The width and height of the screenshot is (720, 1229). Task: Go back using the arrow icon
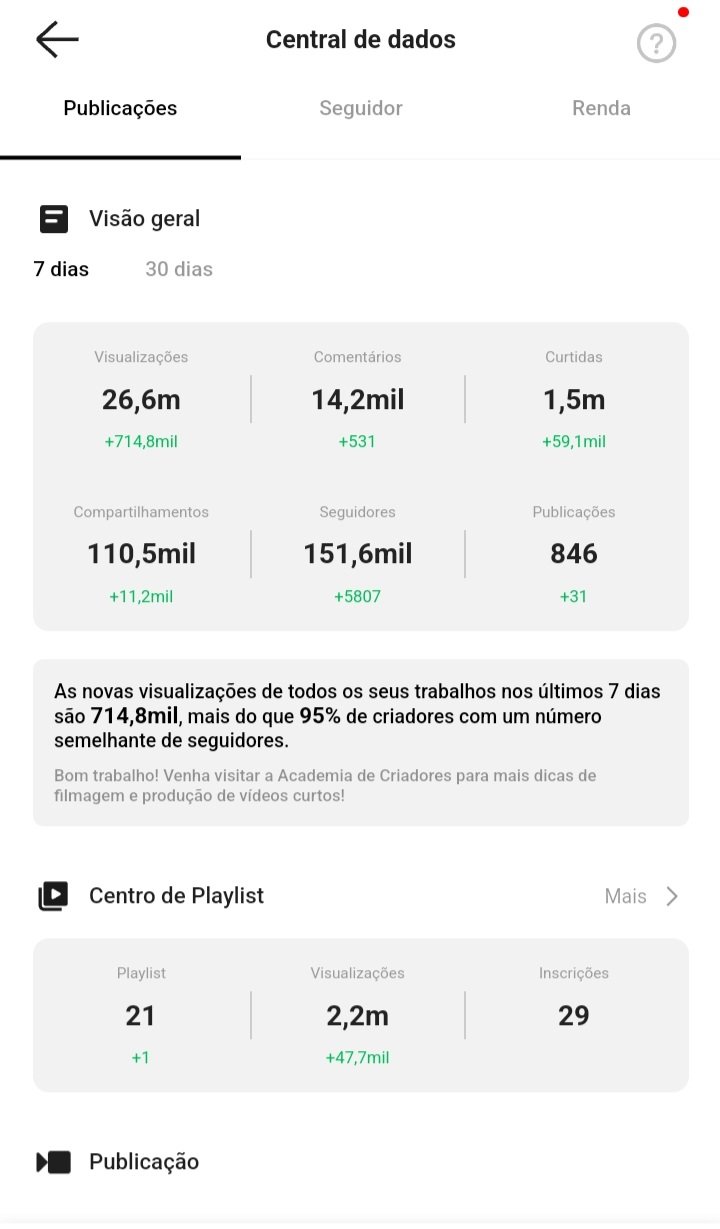click(57, 39)
